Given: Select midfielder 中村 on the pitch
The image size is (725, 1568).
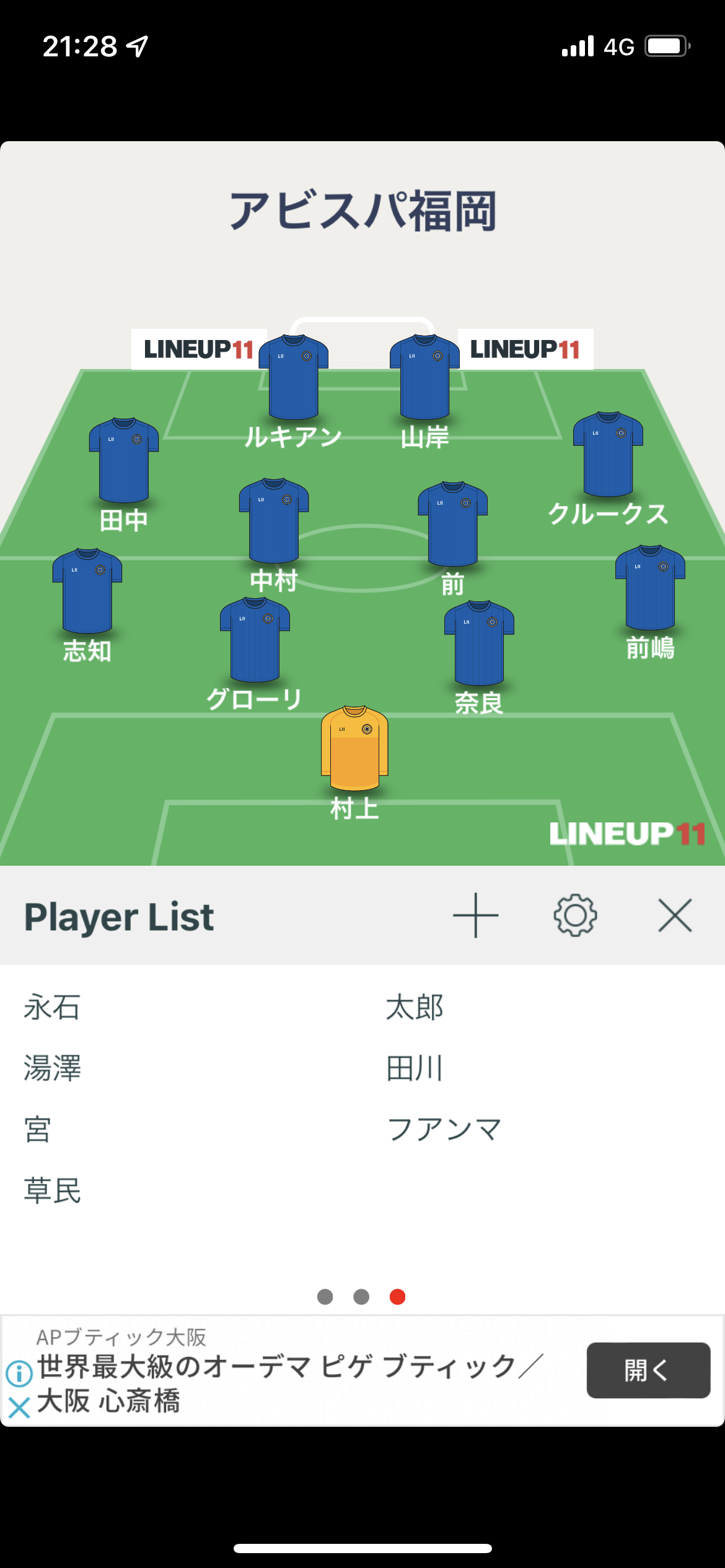Looking at the screenshot, I should [x=274, y=521].
